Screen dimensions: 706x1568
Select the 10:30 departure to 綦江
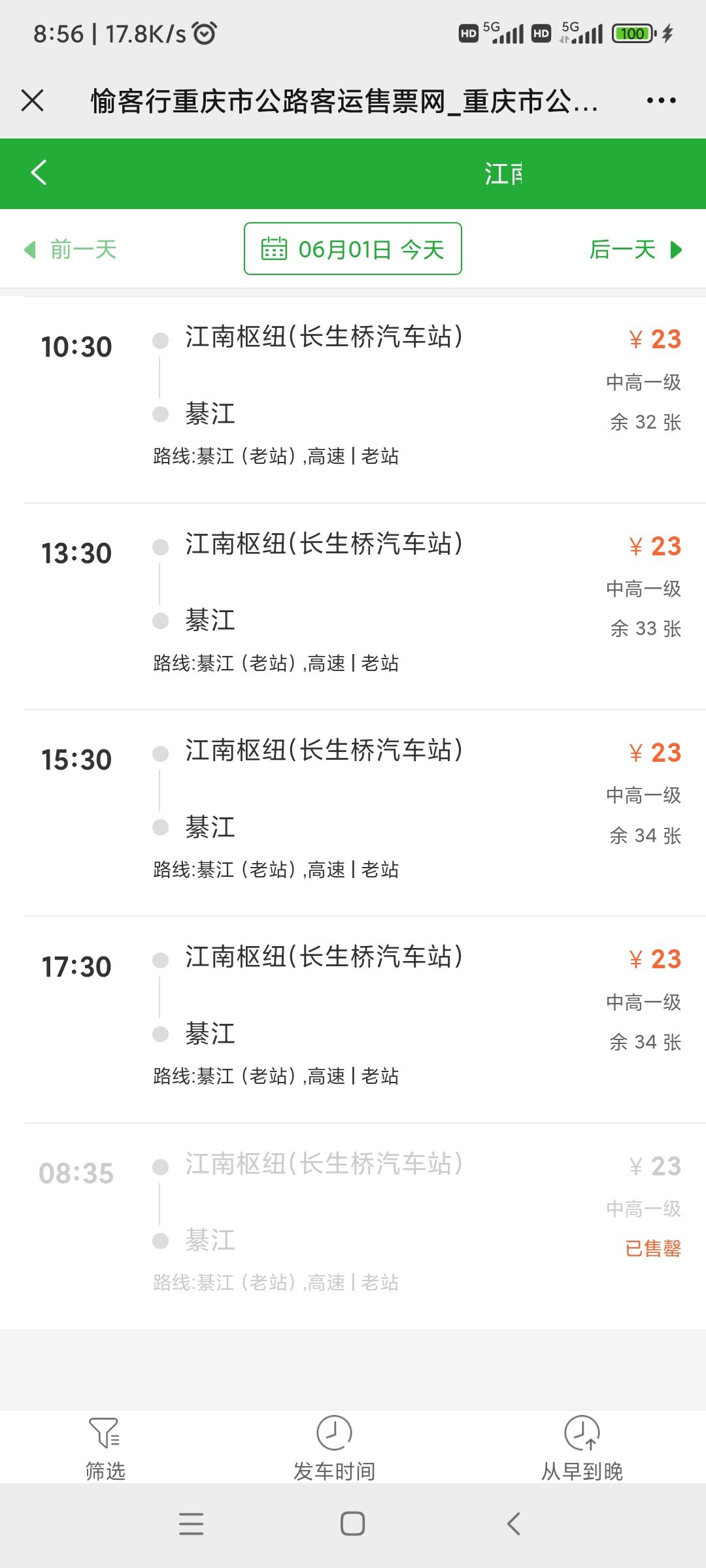click(x=353, y=400)
